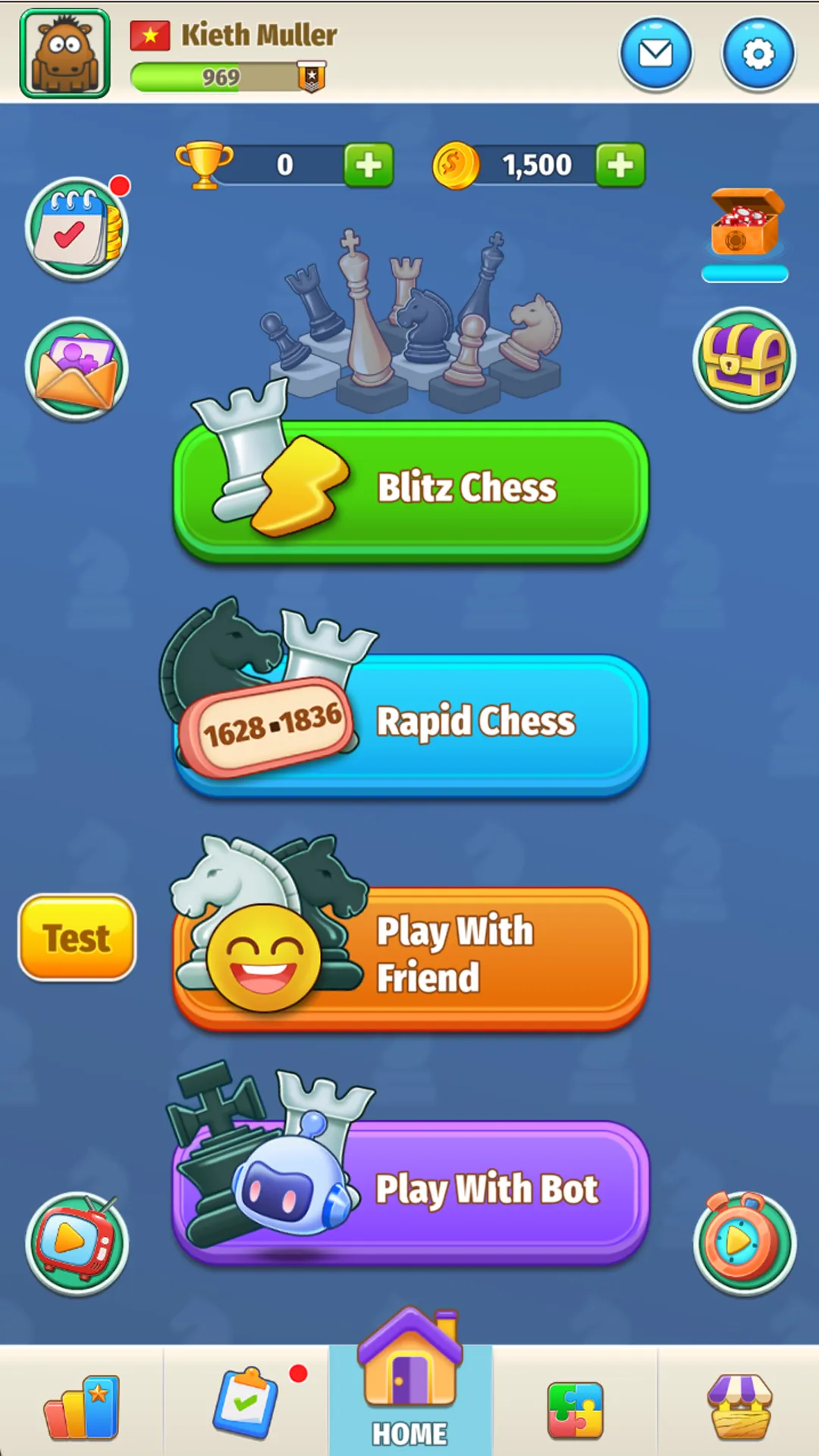Image resolution: width=819 pixels, height=1456 pixels.
Task: Switch to the shop tab
Action: point(739,1407)
